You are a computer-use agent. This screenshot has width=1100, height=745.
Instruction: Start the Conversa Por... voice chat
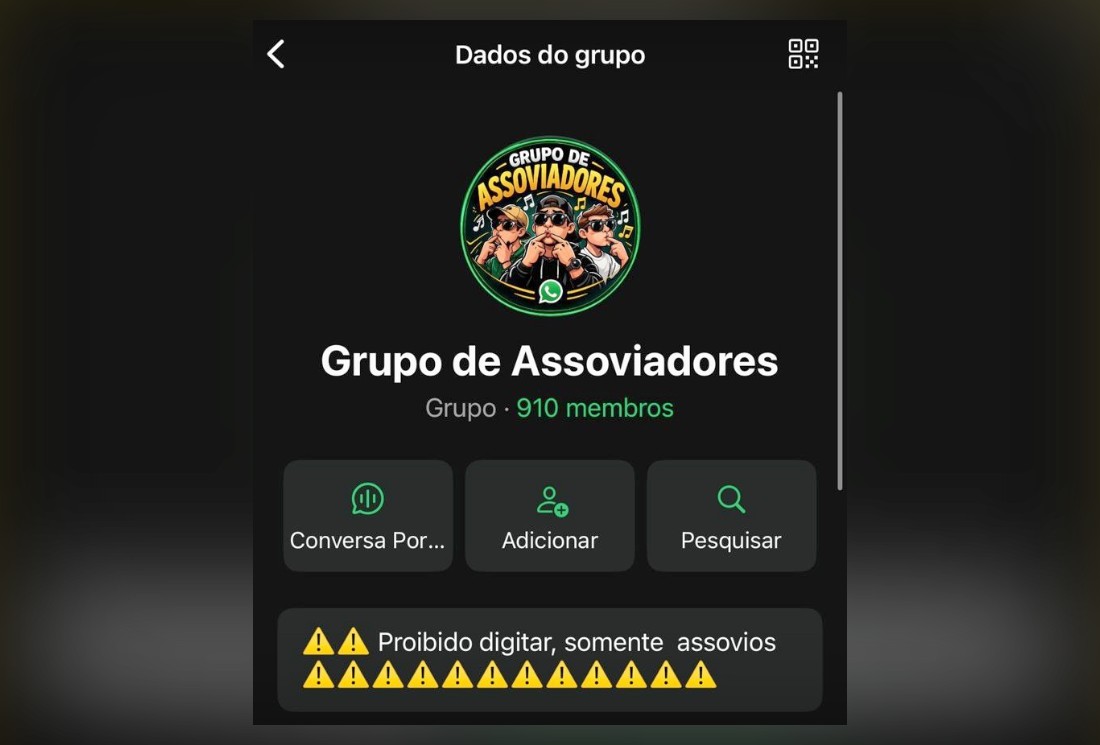click(x=368, y=516)
